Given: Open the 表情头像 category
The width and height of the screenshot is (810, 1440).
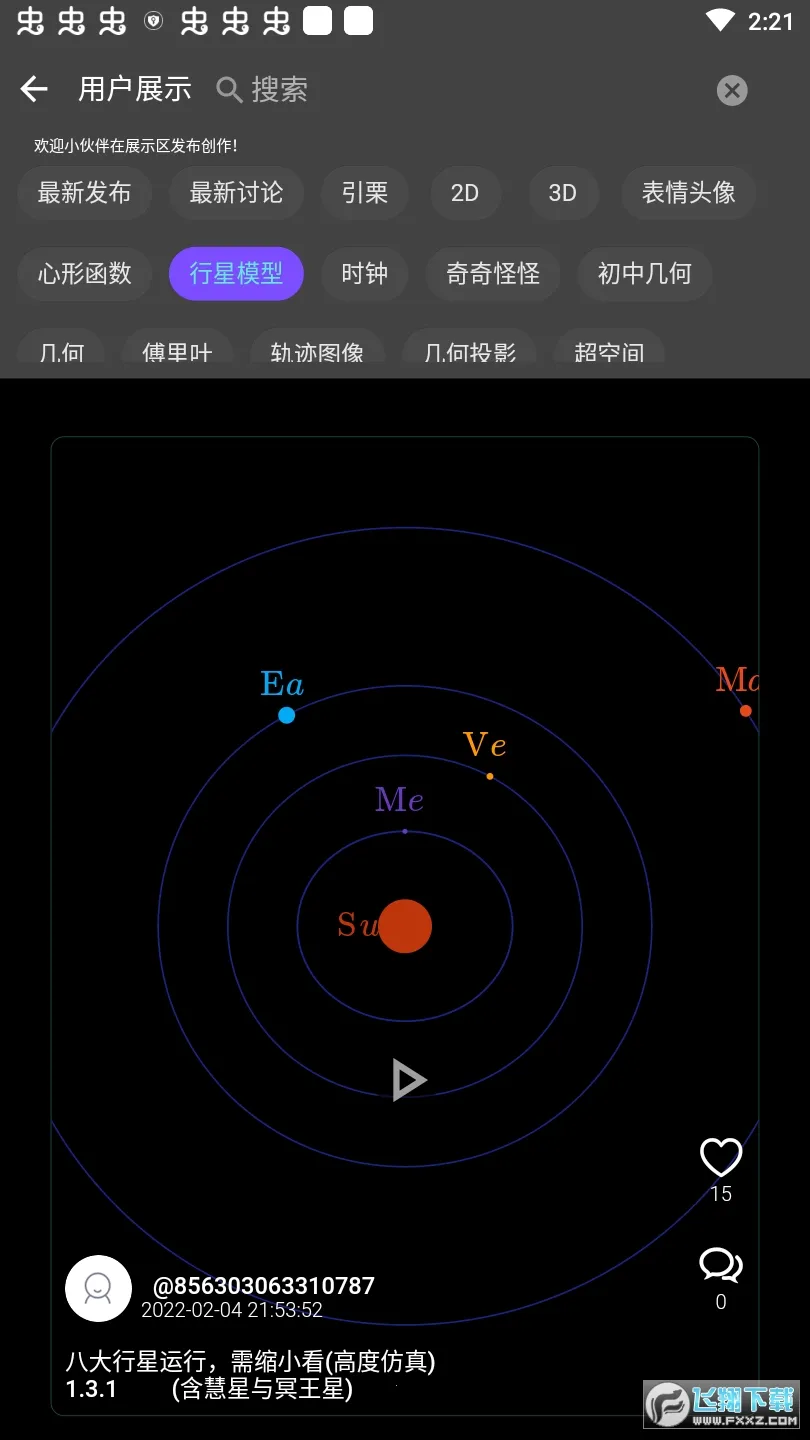Looking at the screenshot, I should pyautogui.click(x=688, y=193).
